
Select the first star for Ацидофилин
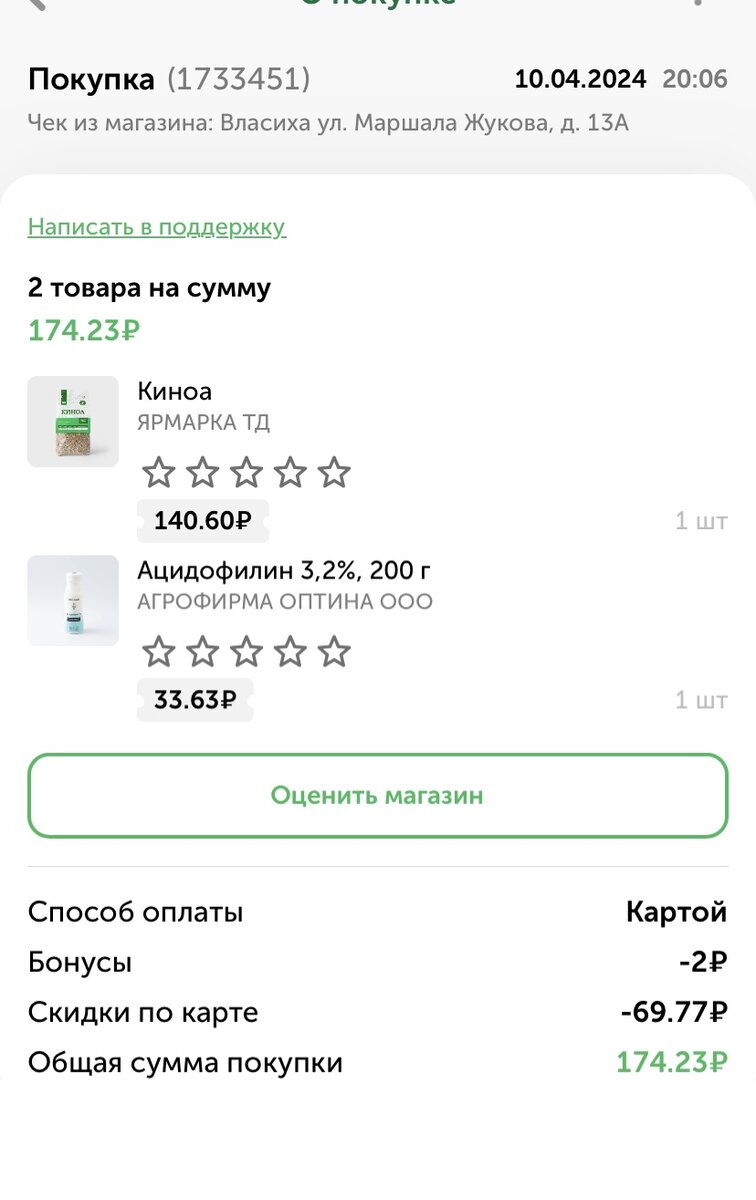[x=158, y=650]
